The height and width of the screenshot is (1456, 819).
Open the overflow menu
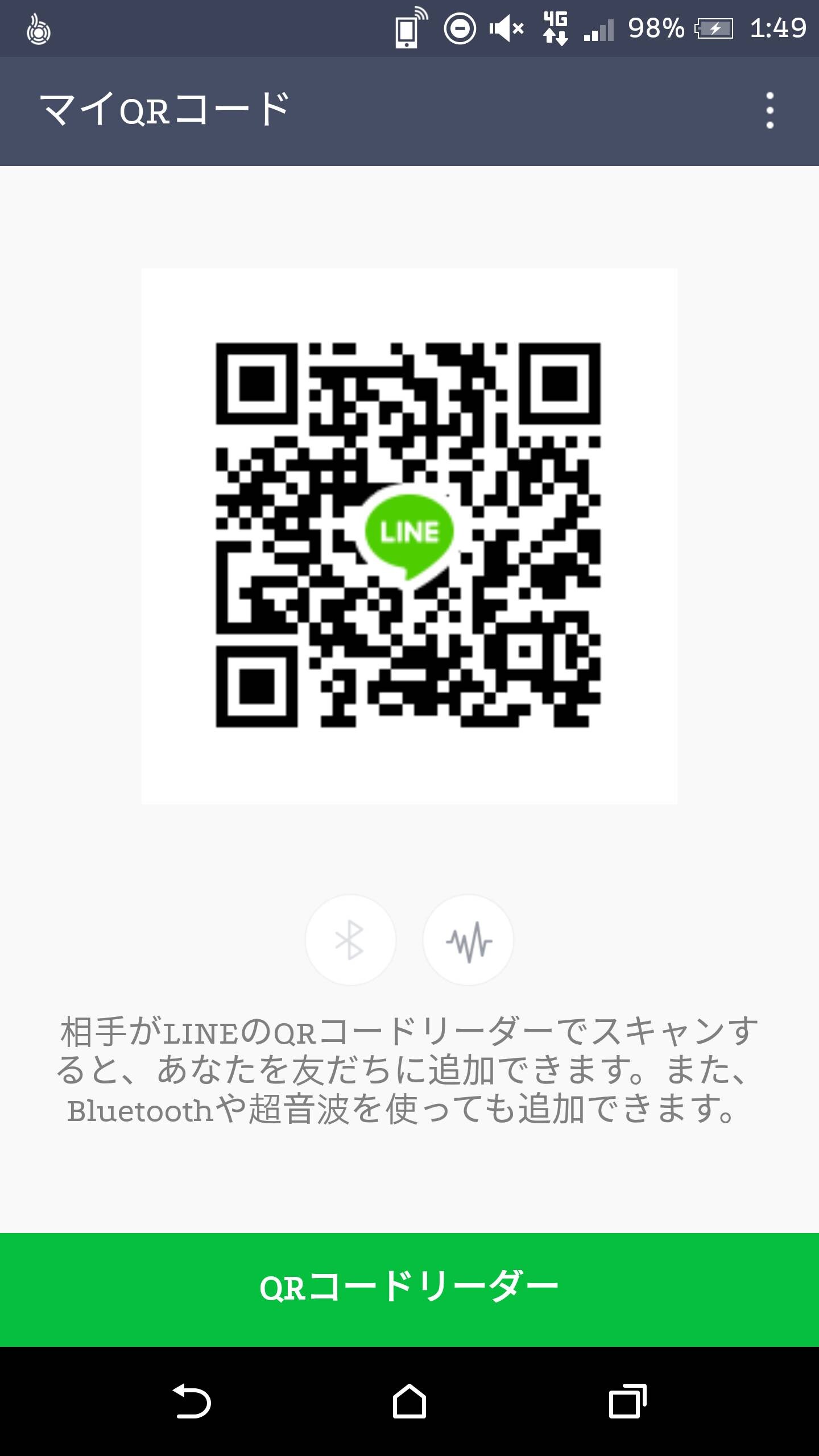coord(770,110)
